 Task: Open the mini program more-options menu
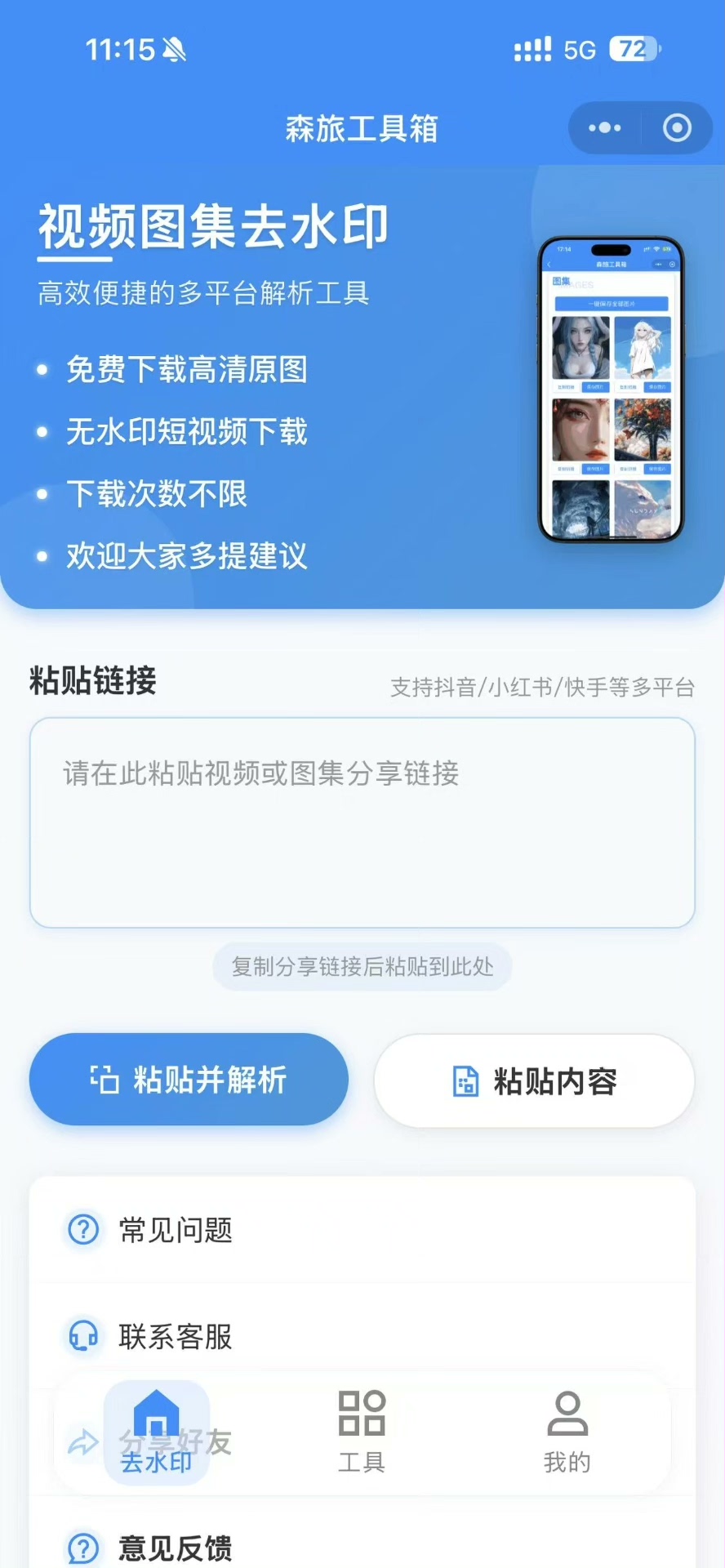click(604, 128)
